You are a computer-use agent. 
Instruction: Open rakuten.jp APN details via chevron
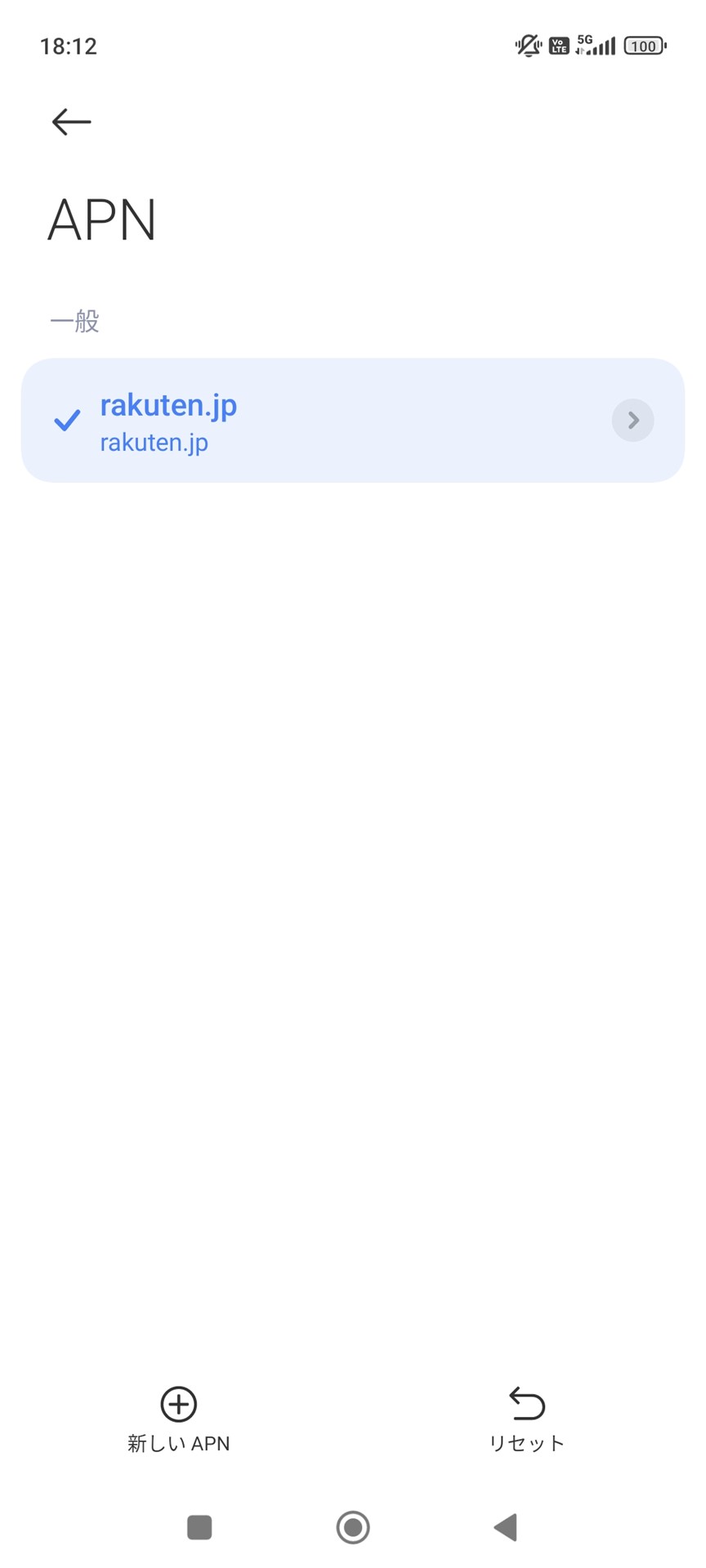[632, 421]
